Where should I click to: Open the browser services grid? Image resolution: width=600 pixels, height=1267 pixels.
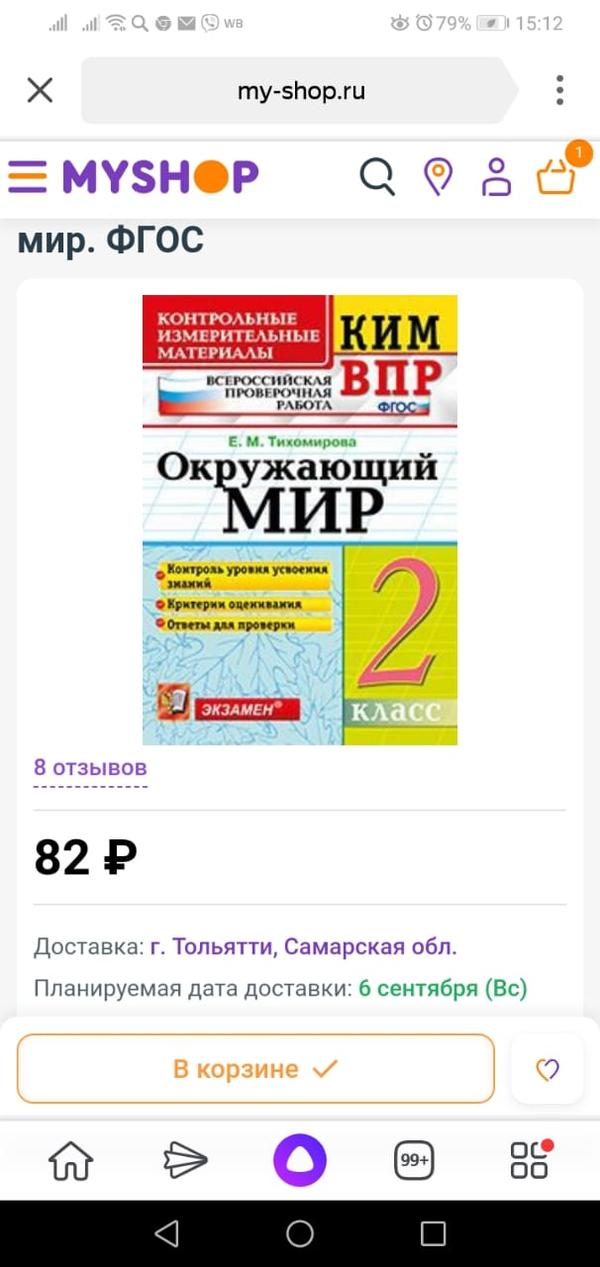click(530, 1160)
